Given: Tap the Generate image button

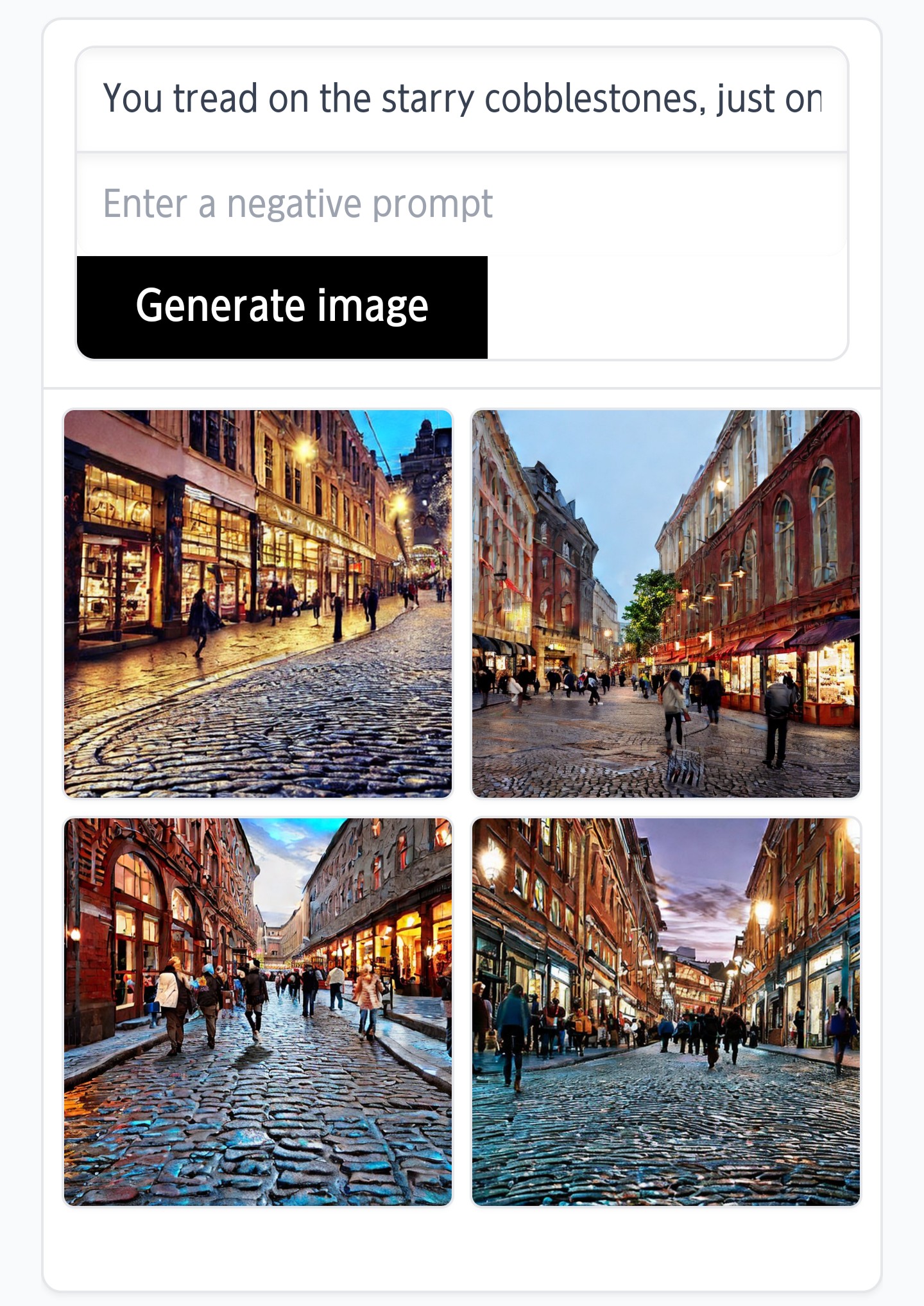Looking at the screenshot, I should pos(282,307).
